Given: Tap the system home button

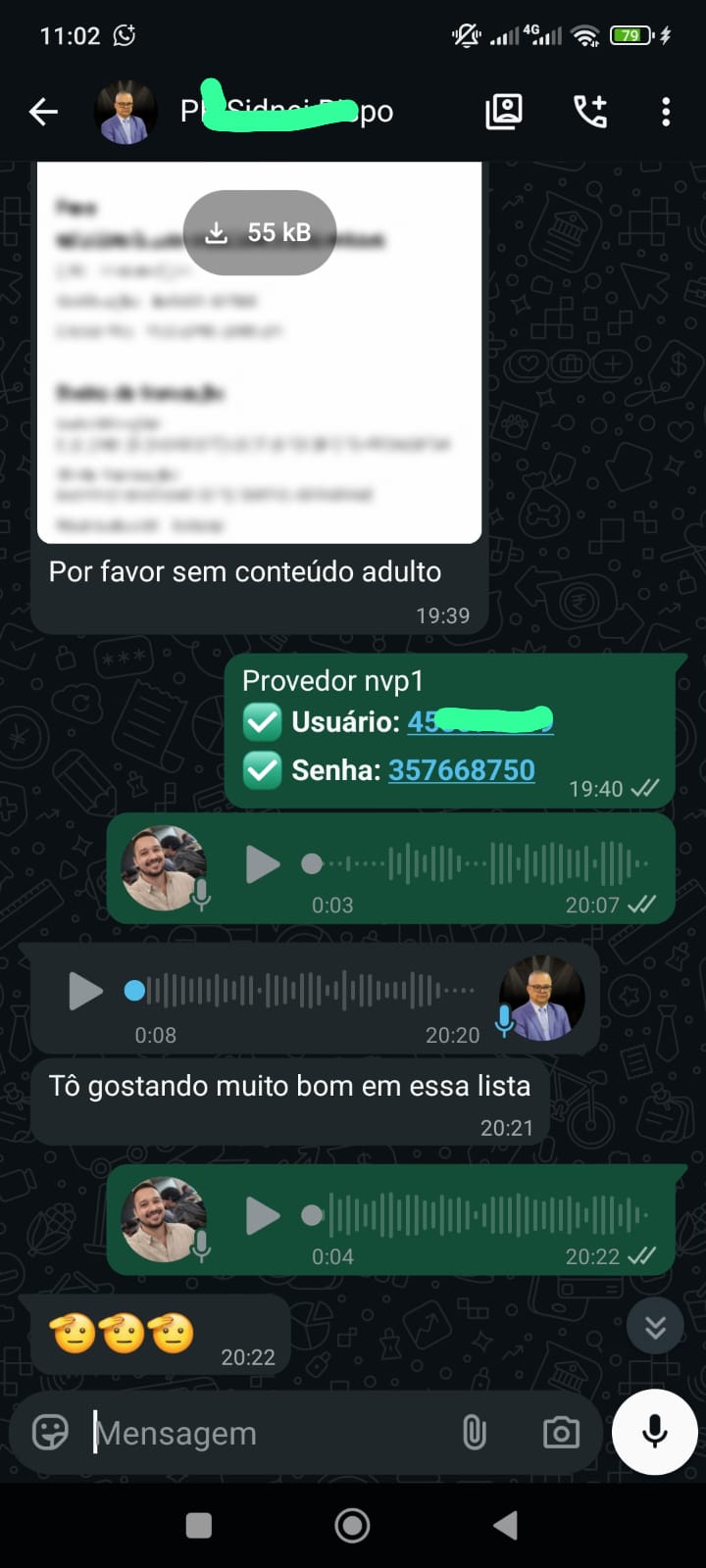Looking at the screenshot, I should pos(352,1525).
